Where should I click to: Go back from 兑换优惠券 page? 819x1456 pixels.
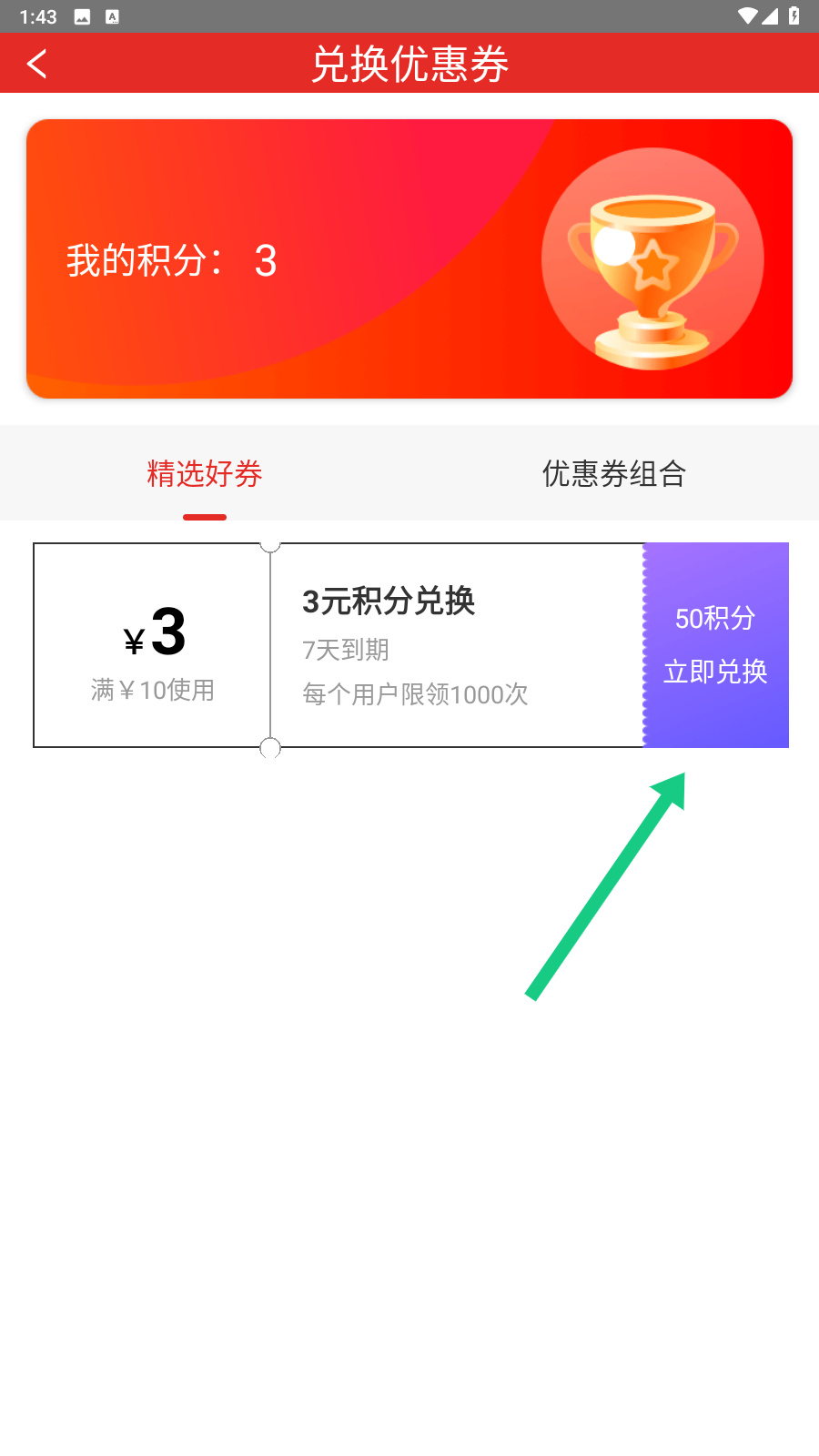[x=37, y=64]
